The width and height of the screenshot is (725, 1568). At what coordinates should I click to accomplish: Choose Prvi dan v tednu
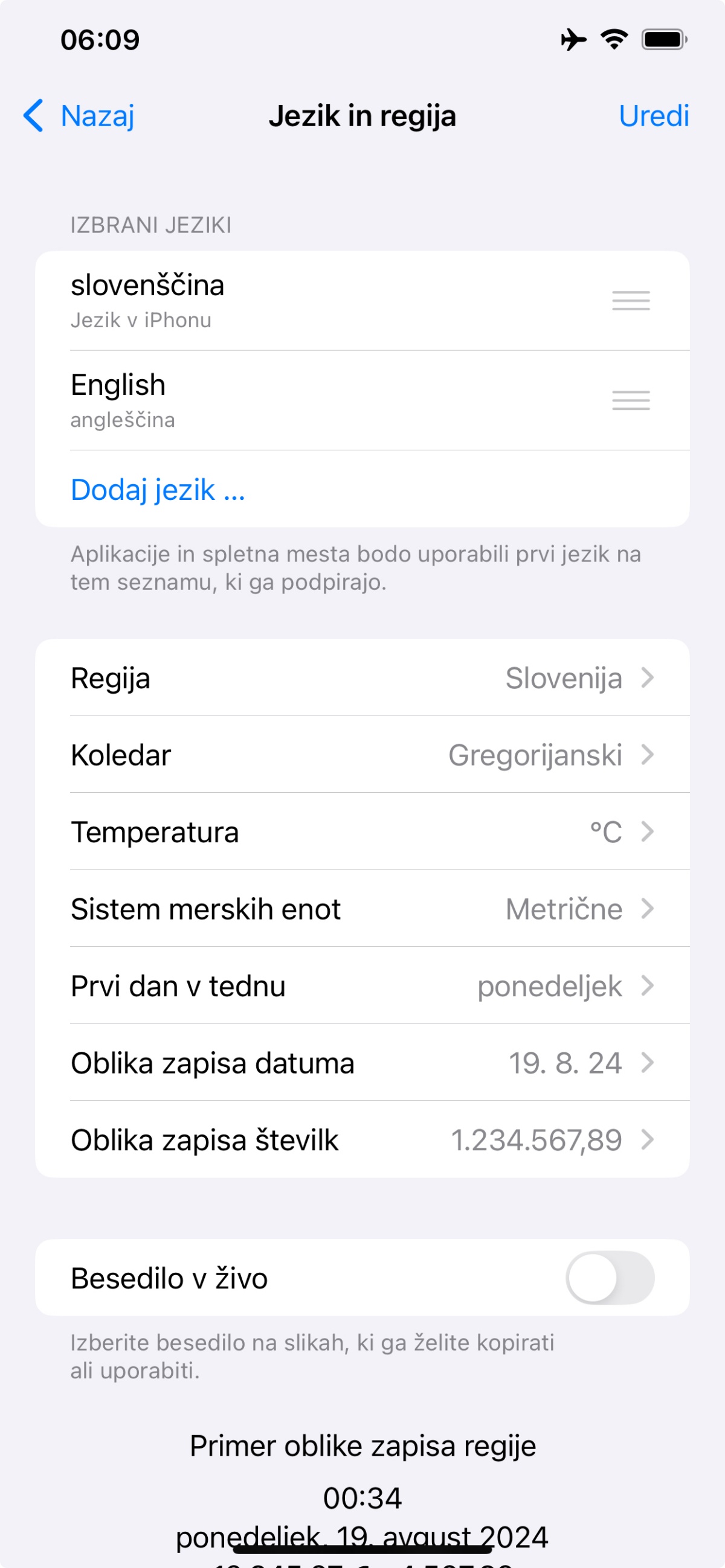tap(362, 986)
